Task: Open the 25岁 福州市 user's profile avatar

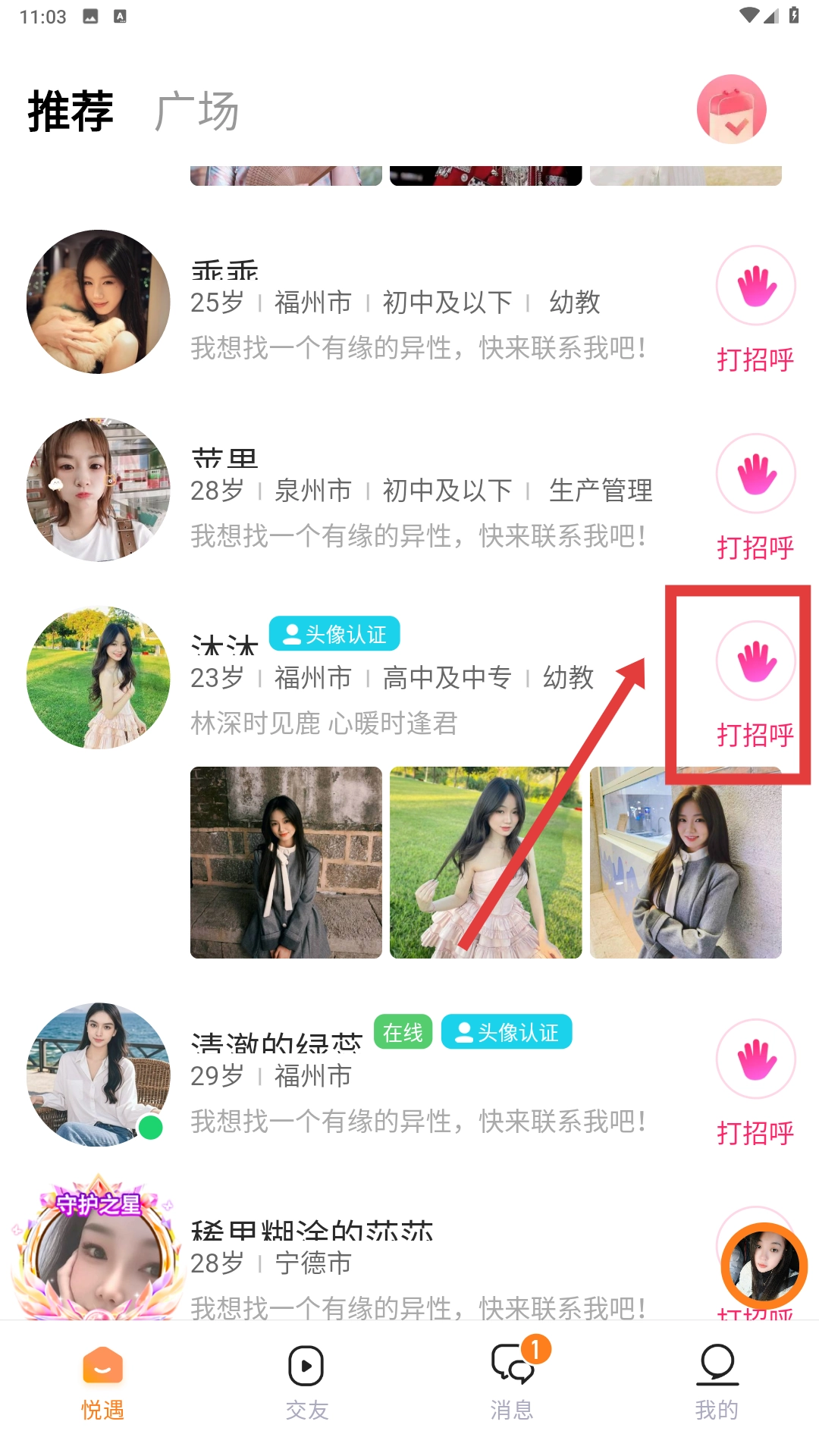Action: (x=99, y=302)
